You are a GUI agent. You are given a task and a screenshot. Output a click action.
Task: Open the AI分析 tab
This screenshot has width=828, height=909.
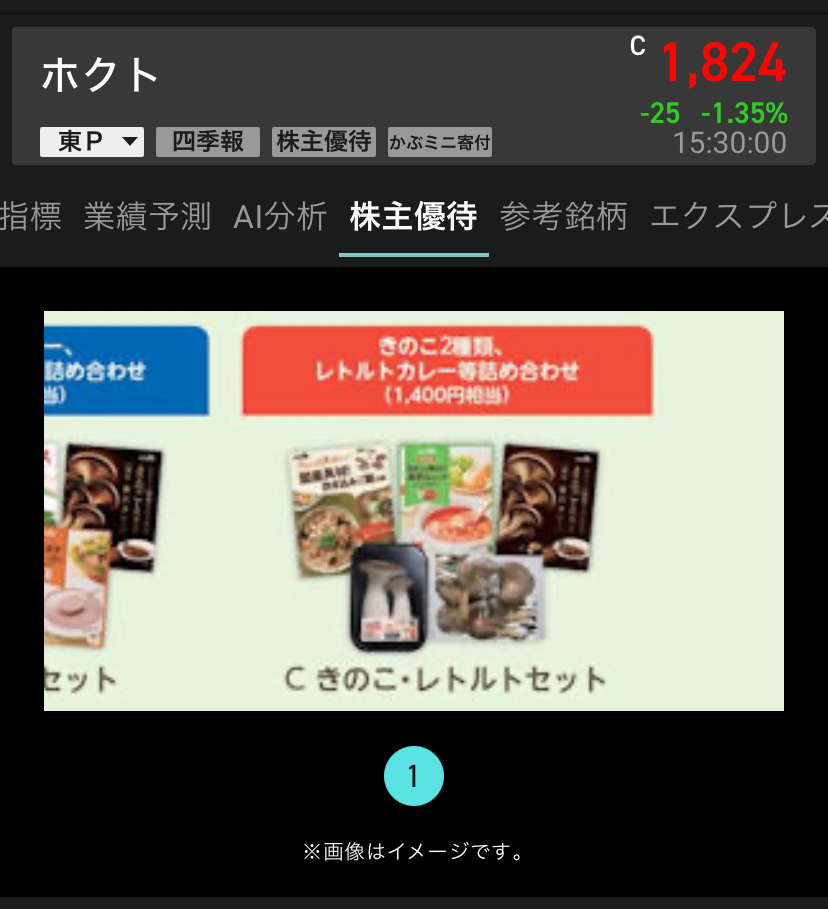[280, 216]
